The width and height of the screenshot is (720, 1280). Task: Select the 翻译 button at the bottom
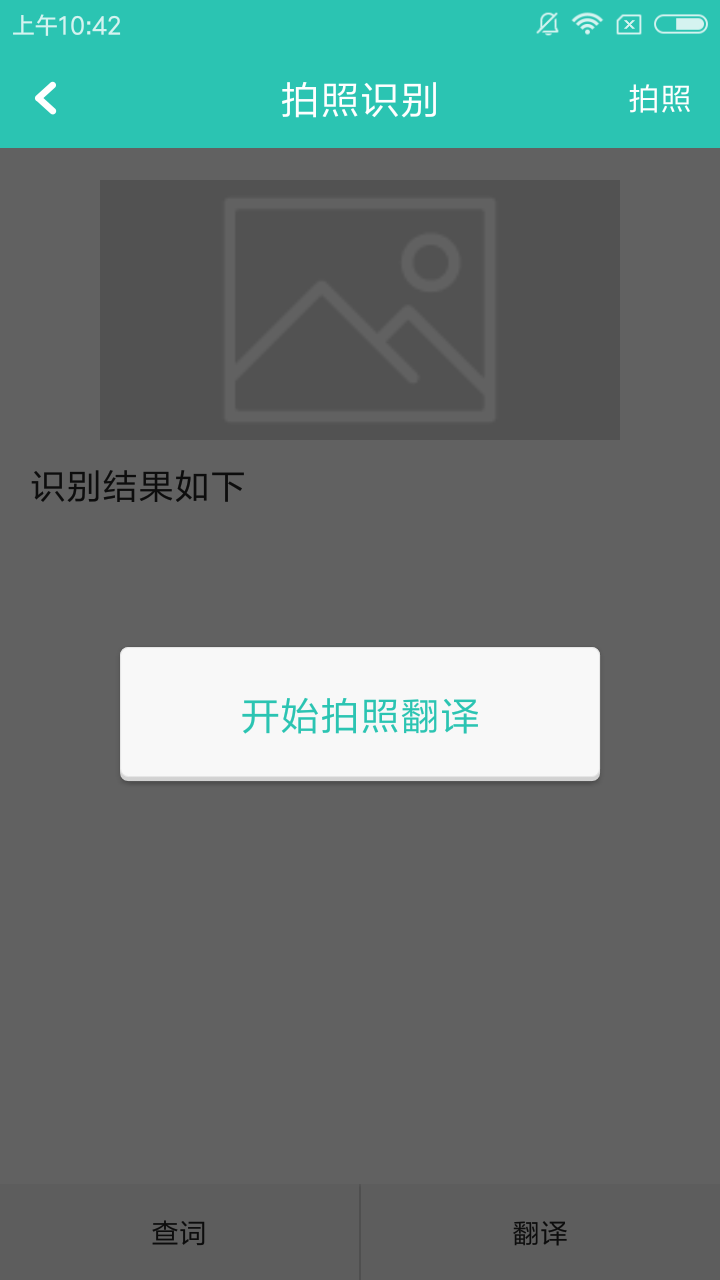[x=540, y=1232]
